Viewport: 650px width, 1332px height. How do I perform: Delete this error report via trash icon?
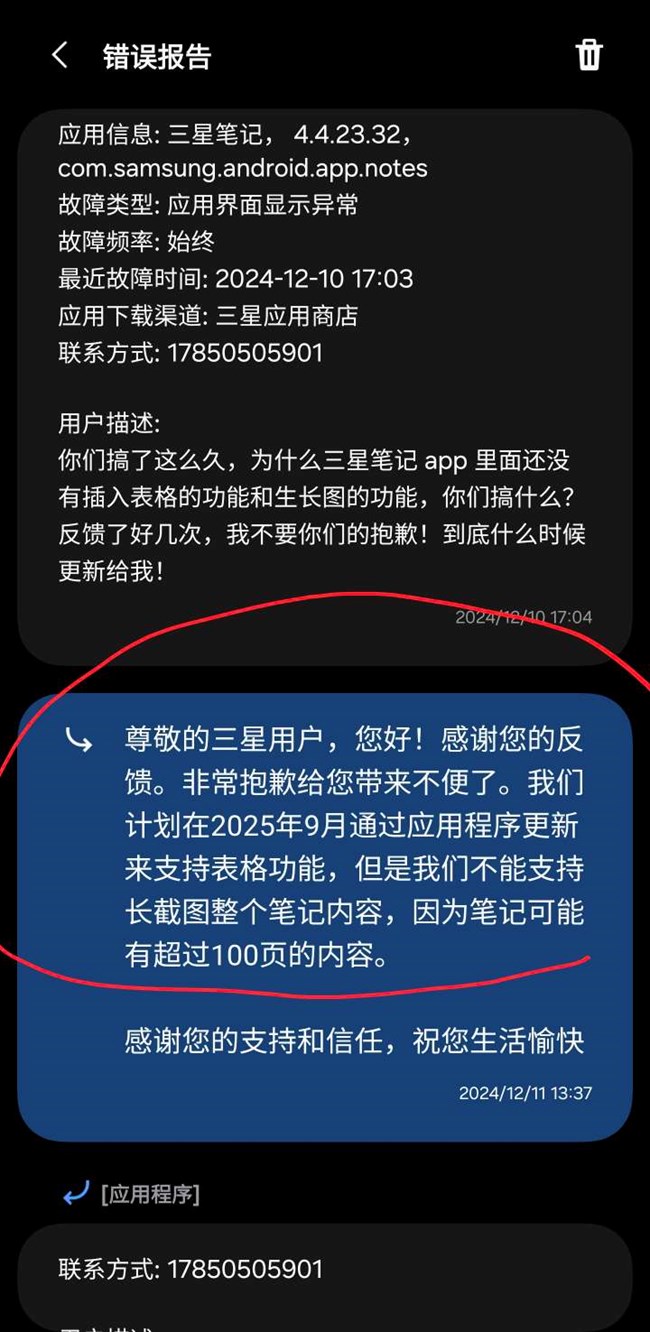[589, 55]
